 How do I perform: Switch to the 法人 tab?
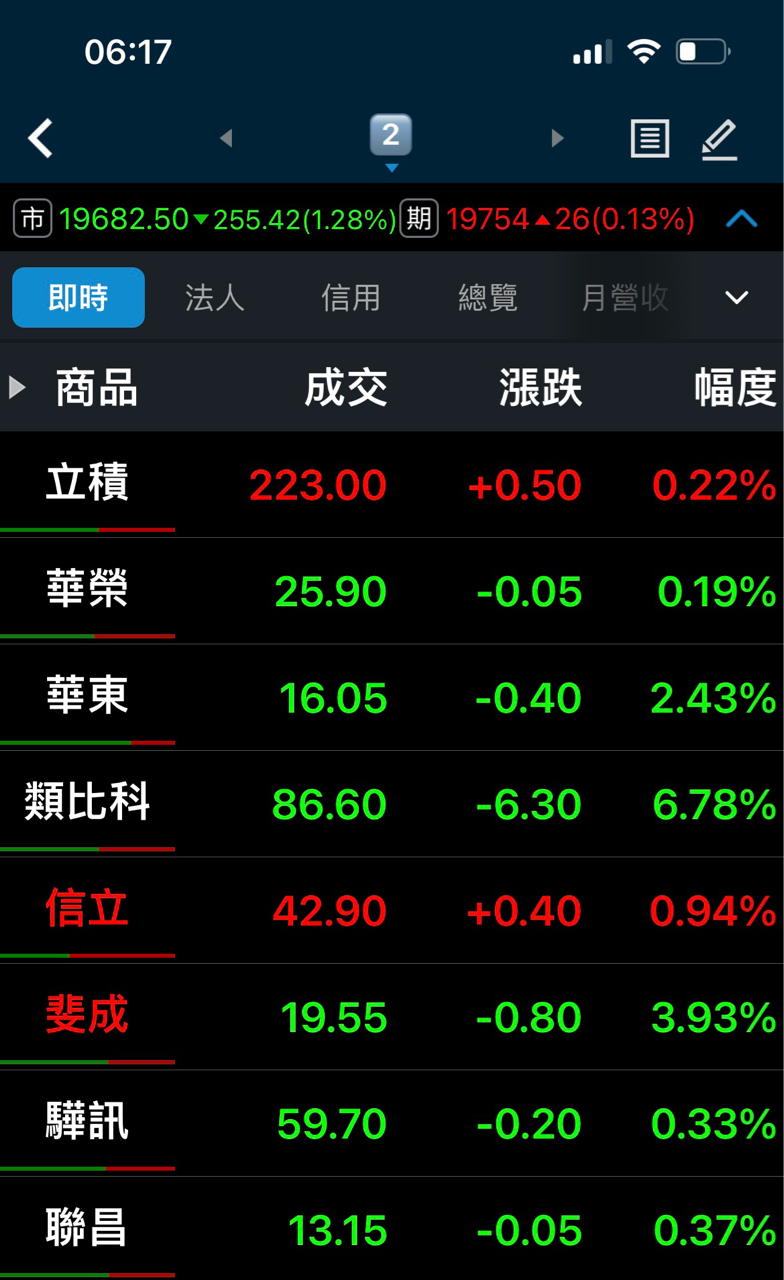point(214,297)
